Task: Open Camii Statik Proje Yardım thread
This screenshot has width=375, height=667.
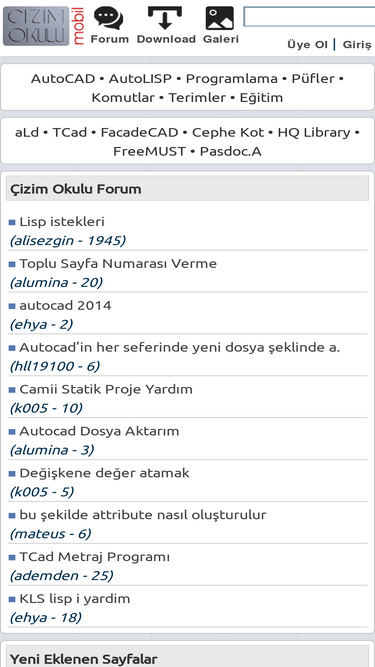Action: [x=106, y=389]
